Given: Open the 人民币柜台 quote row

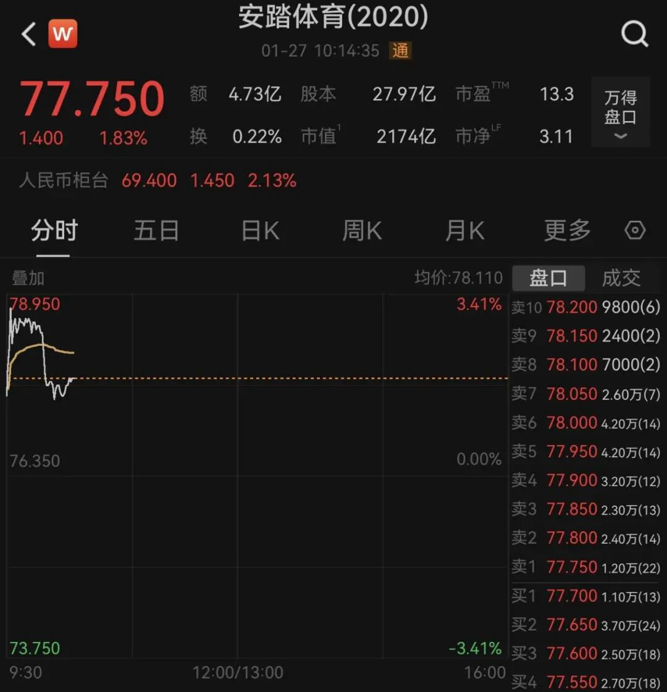Looking at the screenshot, I should click(158, 181).
